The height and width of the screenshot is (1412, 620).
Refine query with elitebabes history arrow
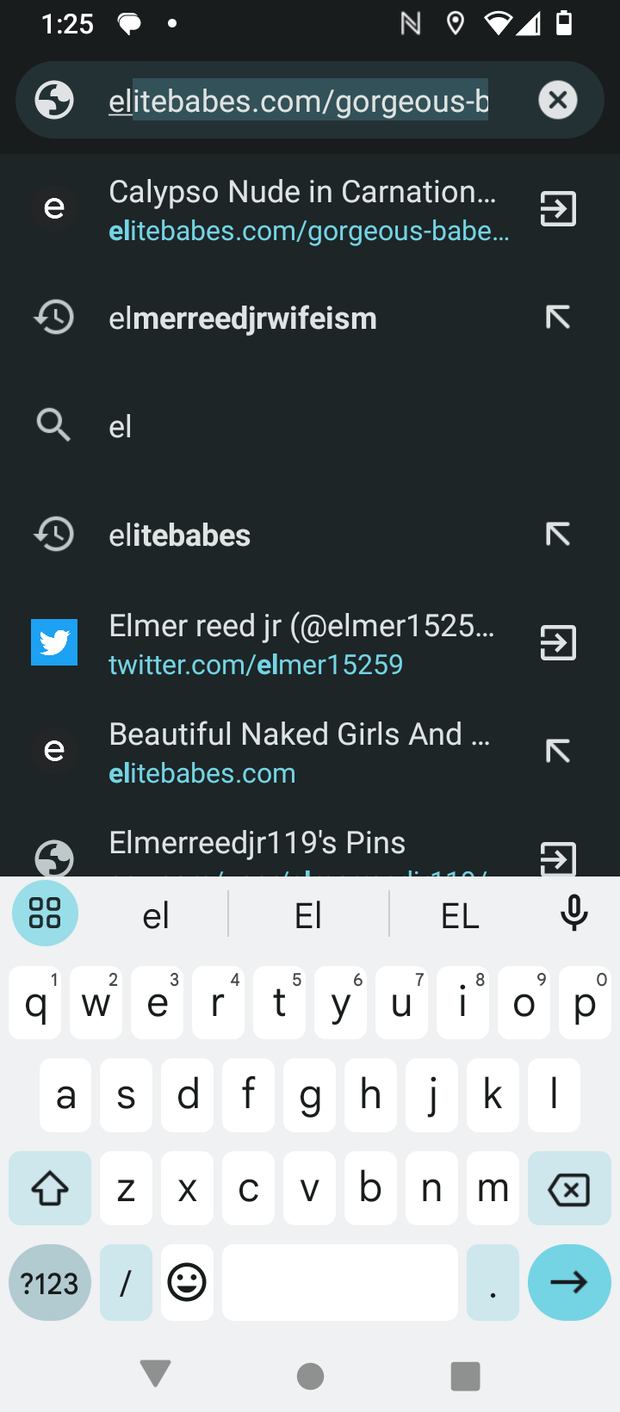[558, 535]
